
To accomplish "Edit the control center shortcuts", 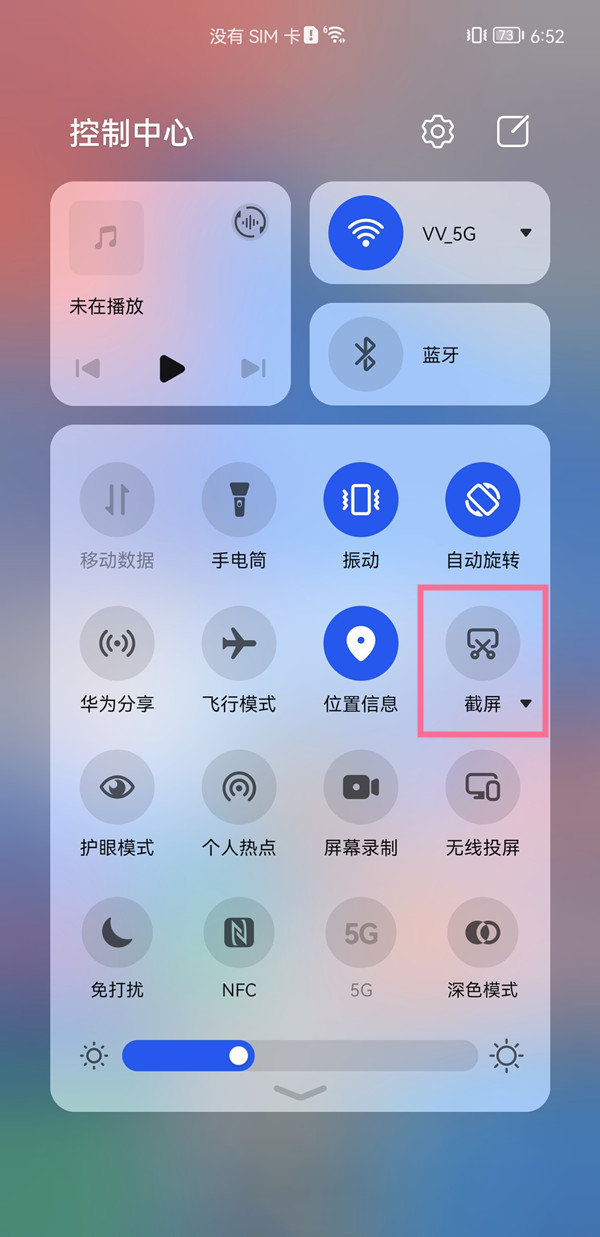I will click(513, 132).
